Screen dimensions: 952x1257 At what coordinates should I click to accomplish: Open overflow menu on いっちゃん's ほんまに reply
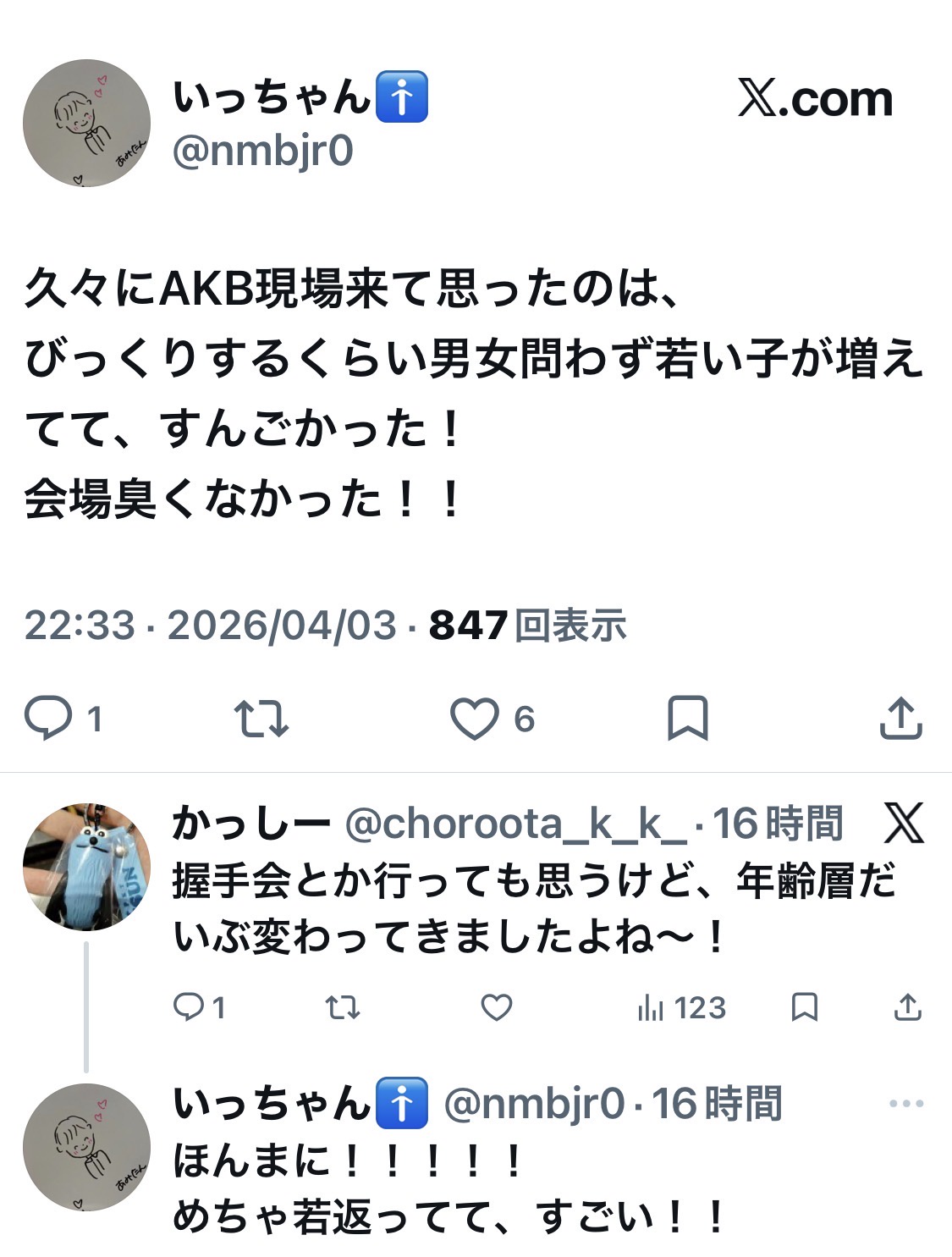pos(906,1104)
